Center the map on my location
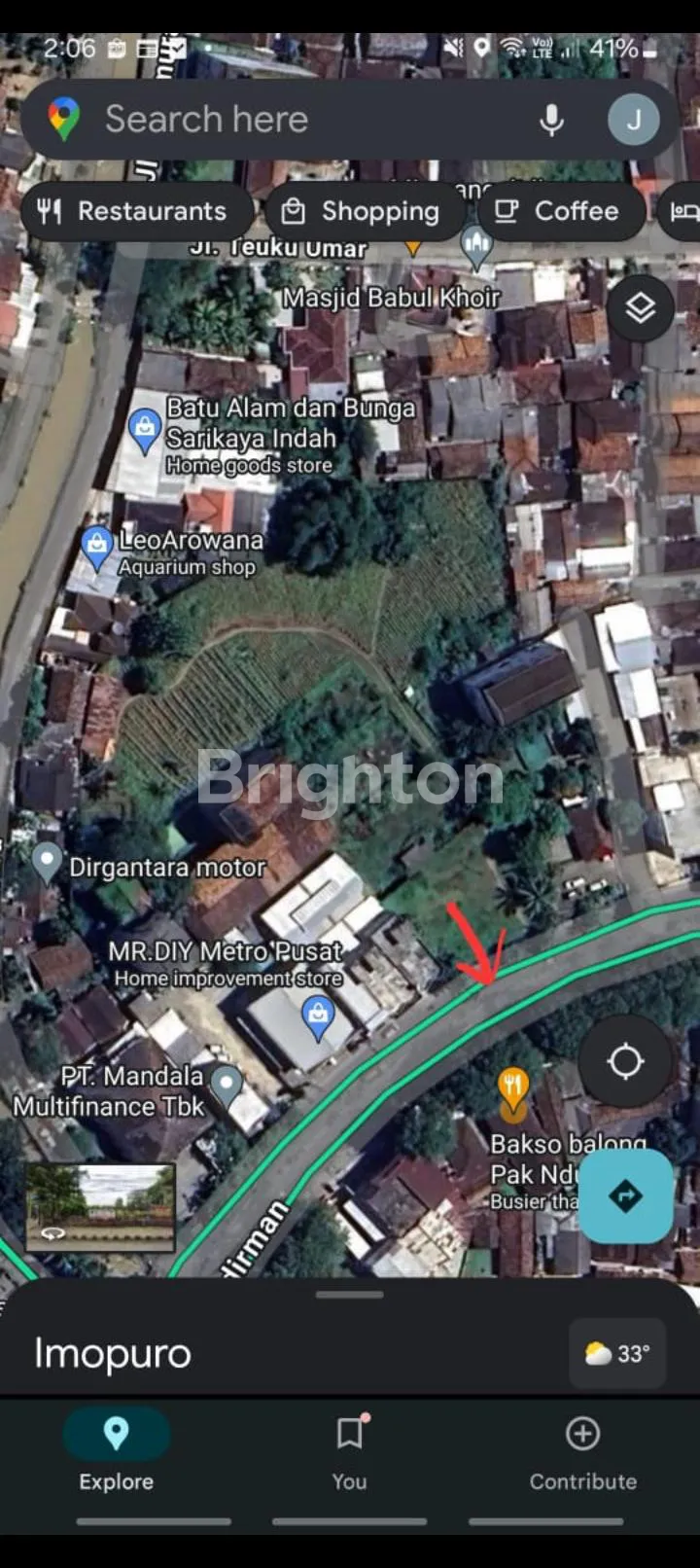 625,1061
